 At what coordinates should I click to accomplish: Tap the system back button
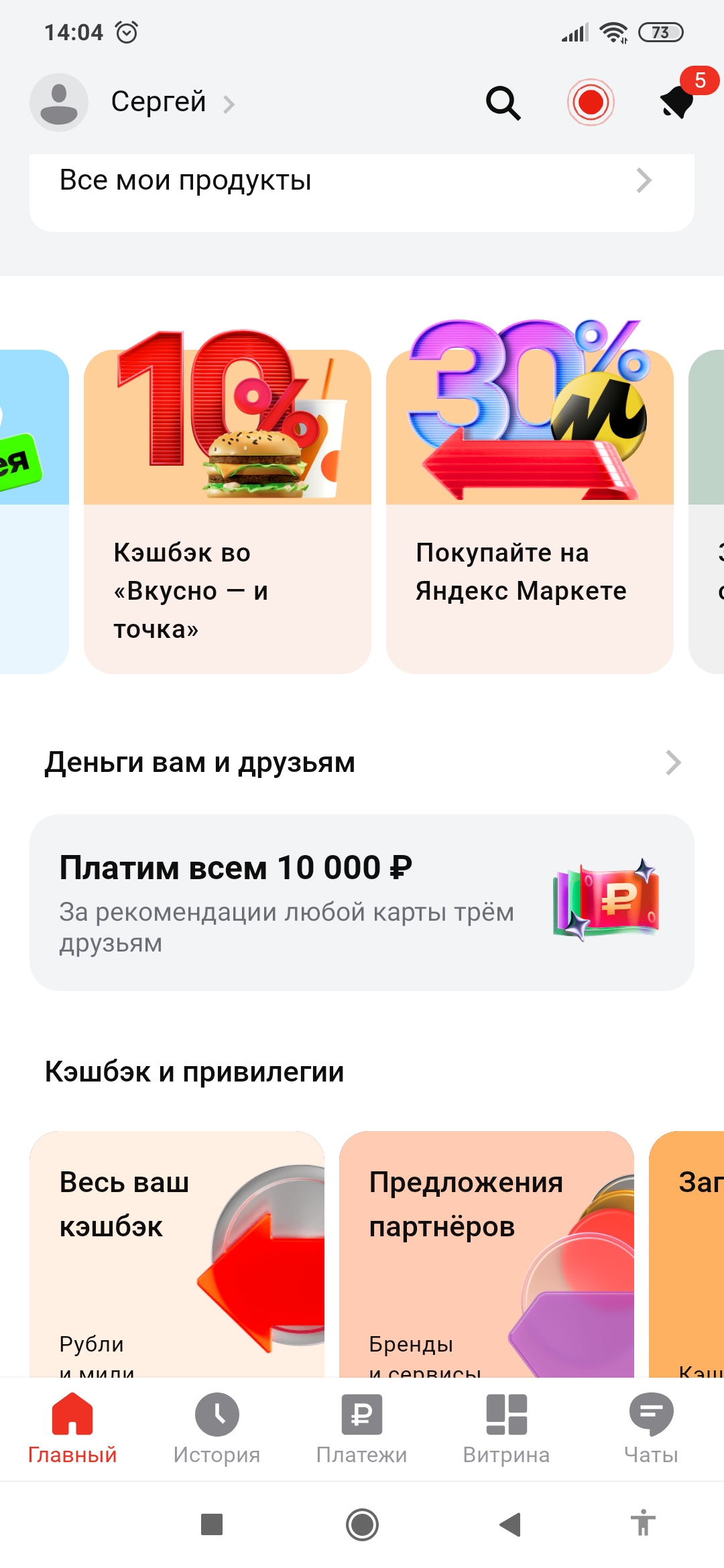point(510,1524)
